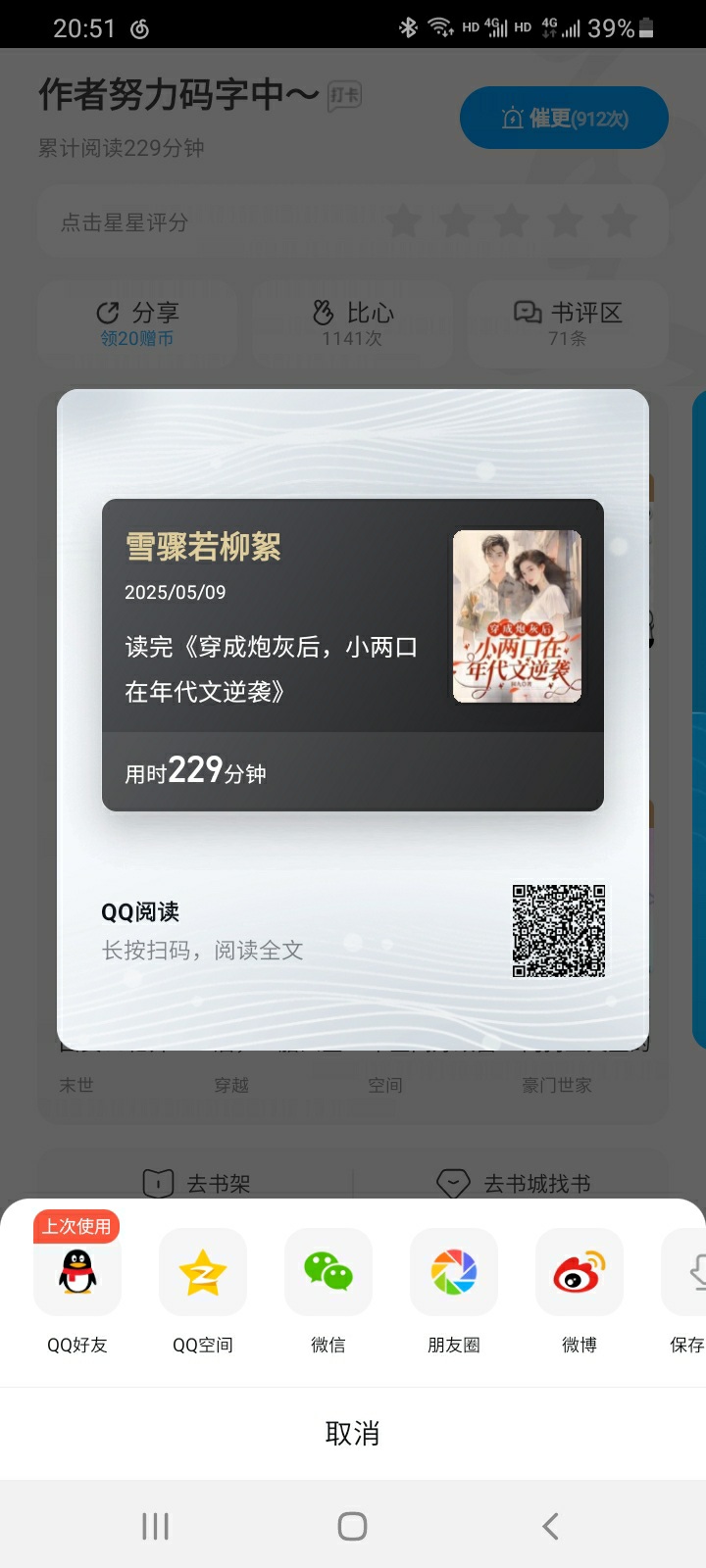Tap 取消 to cancel sharing
The width and height of the screenshot is (706, 1568).
point(353,1433)
